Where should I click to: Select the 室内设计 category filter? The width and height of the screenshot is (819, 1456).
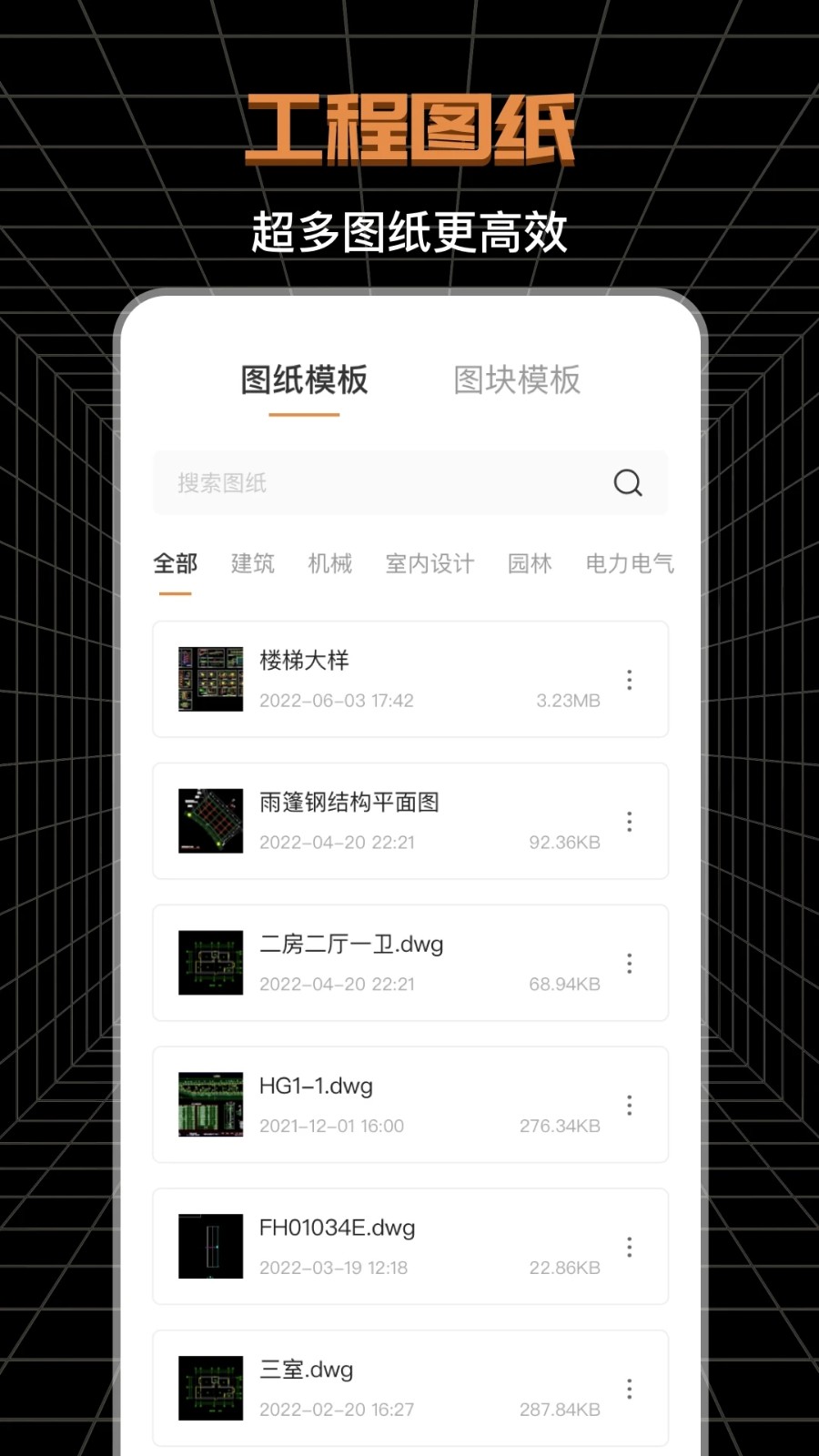coord(428,564)
